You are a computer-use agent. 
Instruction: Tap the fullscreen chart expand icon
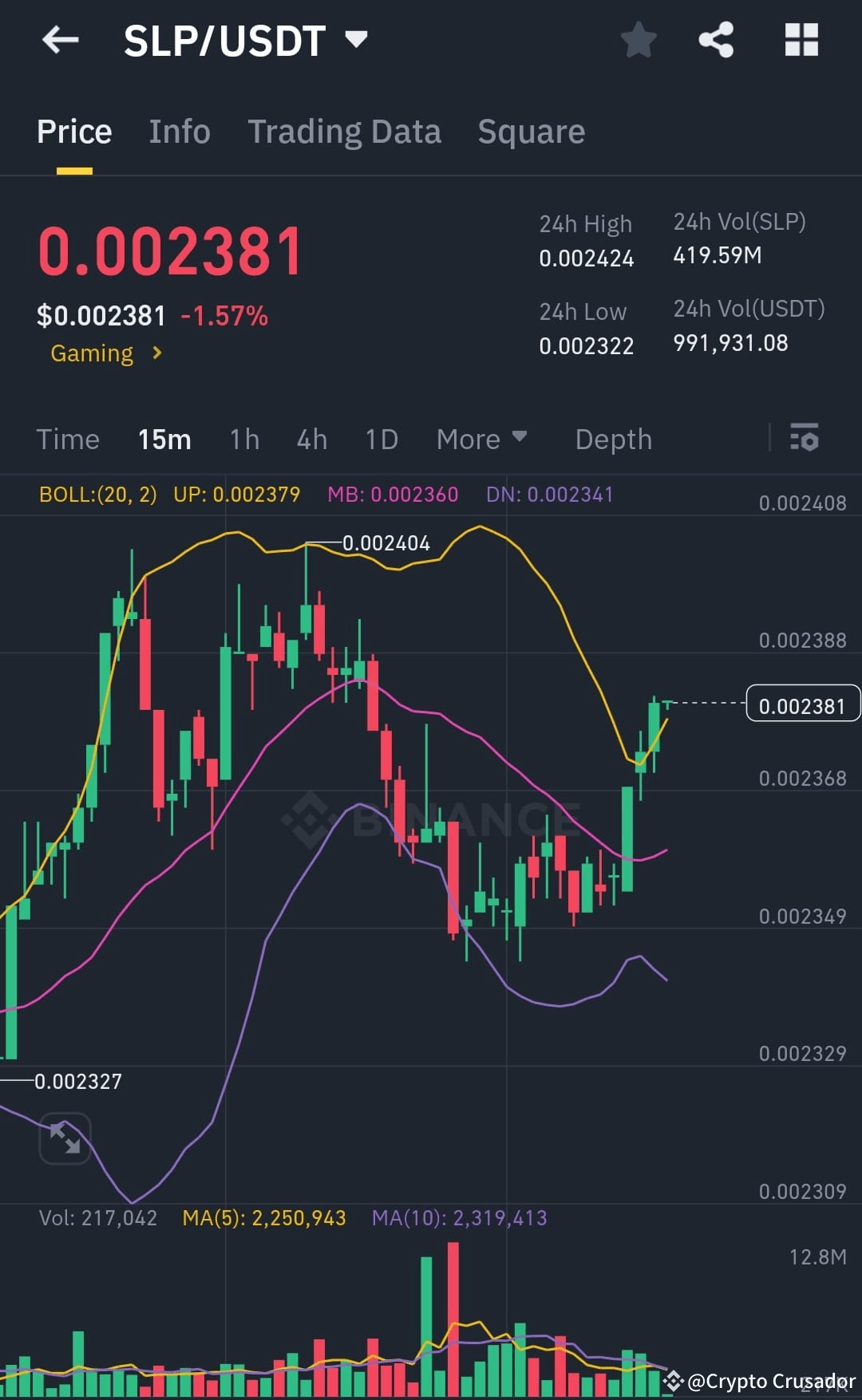pos(65,1139)
